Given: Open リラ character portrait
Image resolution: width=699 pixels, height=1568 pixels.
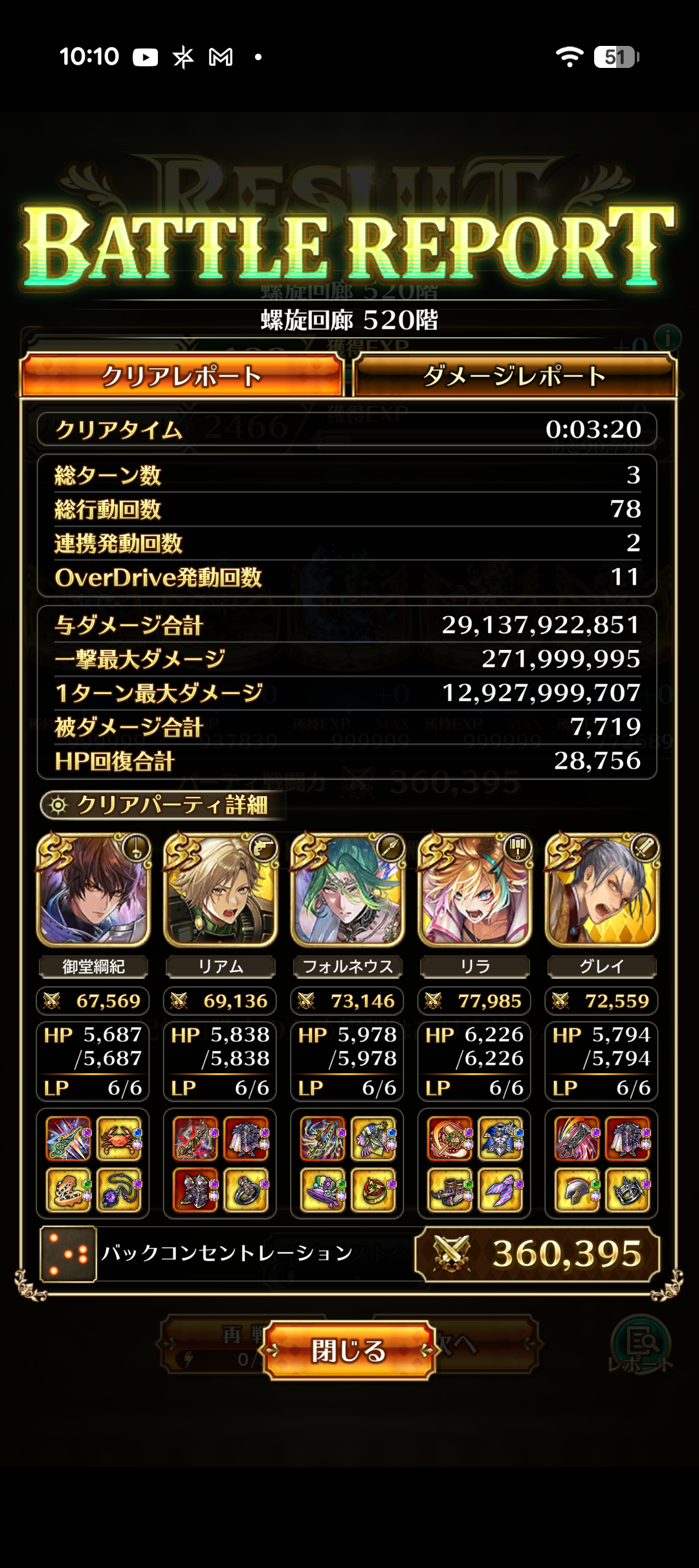Looking at the screenshot, I should point(475,891).
